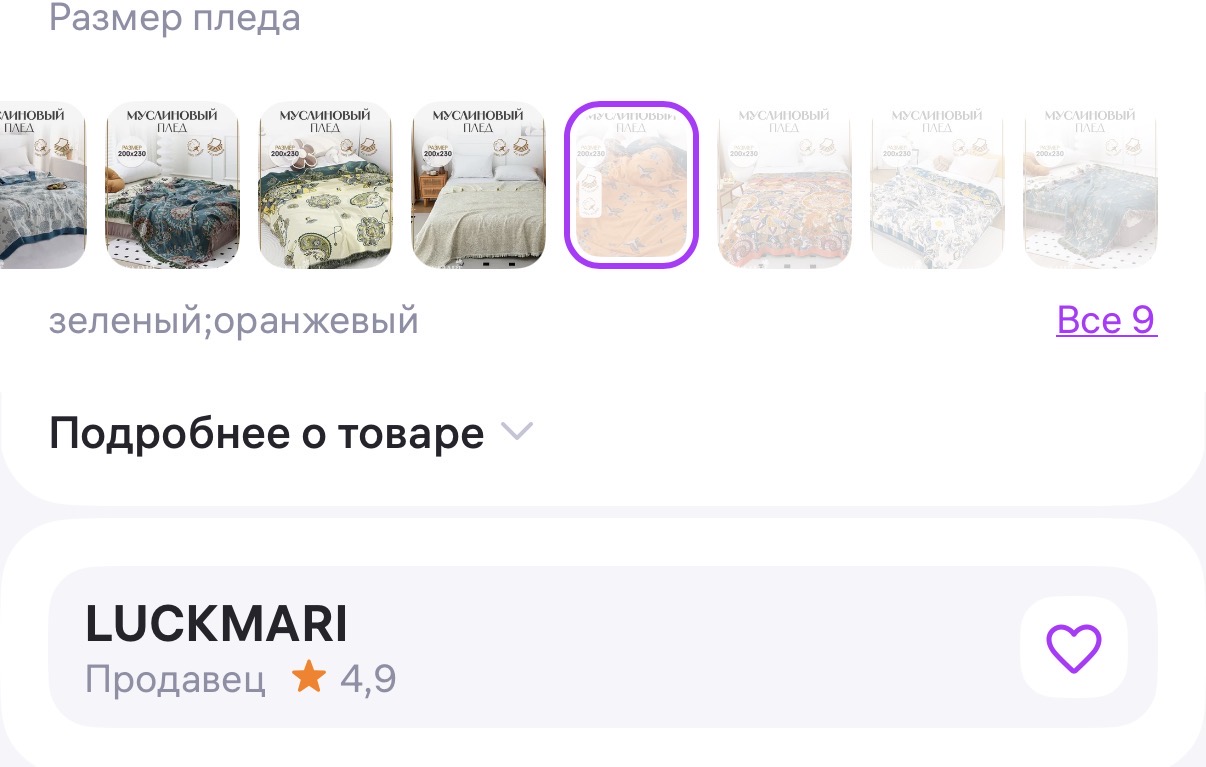Expand "Подробнее о товаре" section

pos(290,434)
